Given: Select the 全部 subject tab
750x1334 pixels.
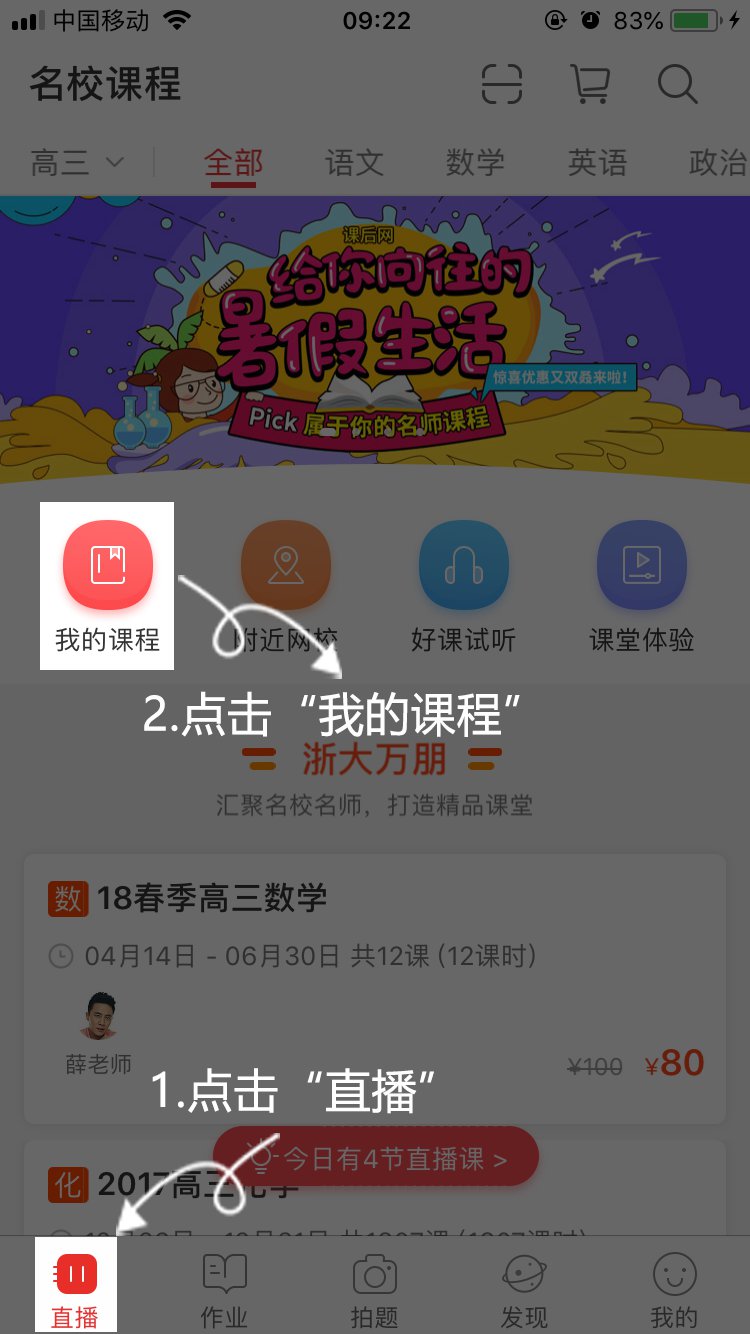Looking at the screenshot, I should click(x=233, y=162).
